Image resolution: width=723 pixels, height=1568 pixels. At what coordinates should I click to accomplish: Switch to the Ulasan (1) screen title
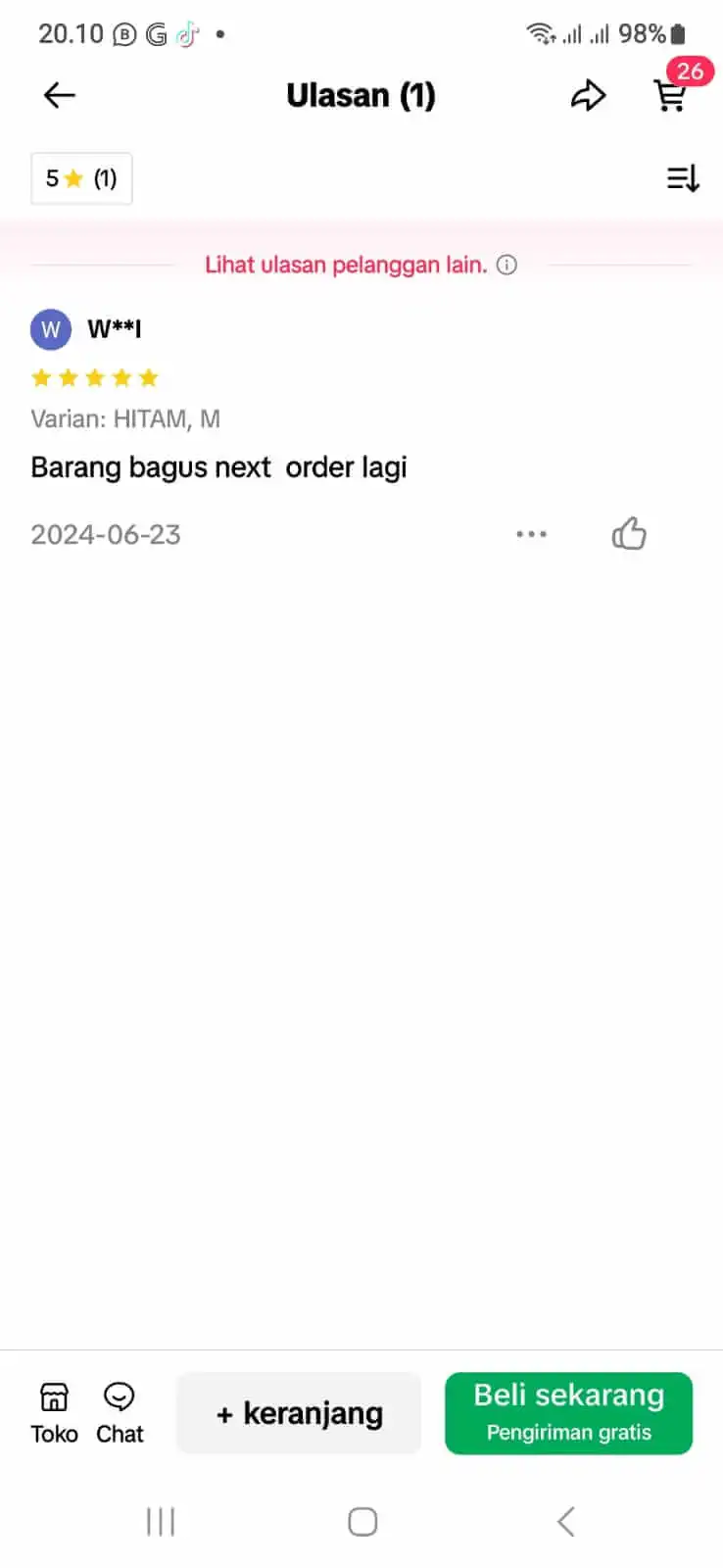361,95
